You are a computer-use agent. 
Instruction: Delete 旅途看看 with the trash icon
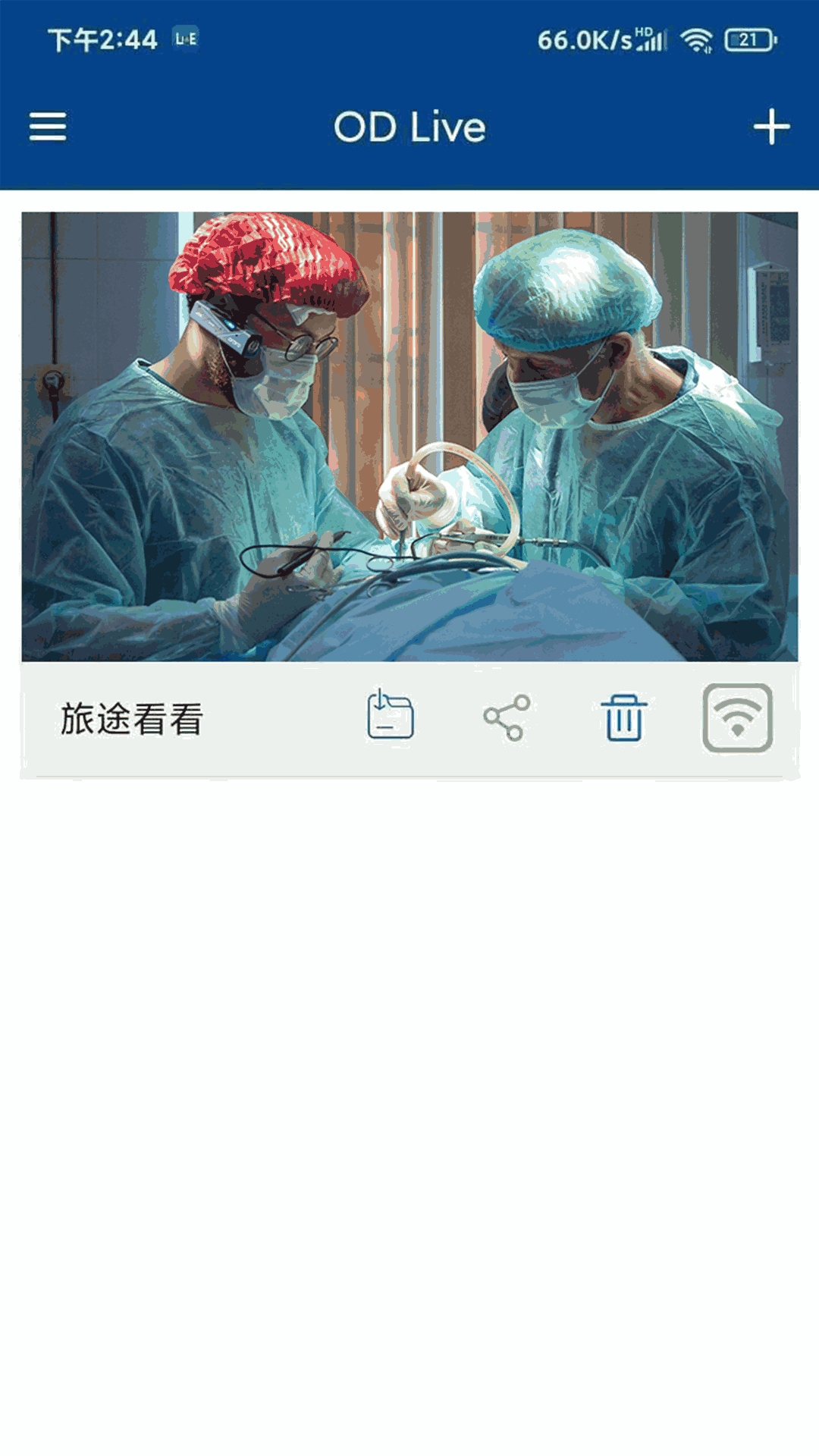point(623,717)
